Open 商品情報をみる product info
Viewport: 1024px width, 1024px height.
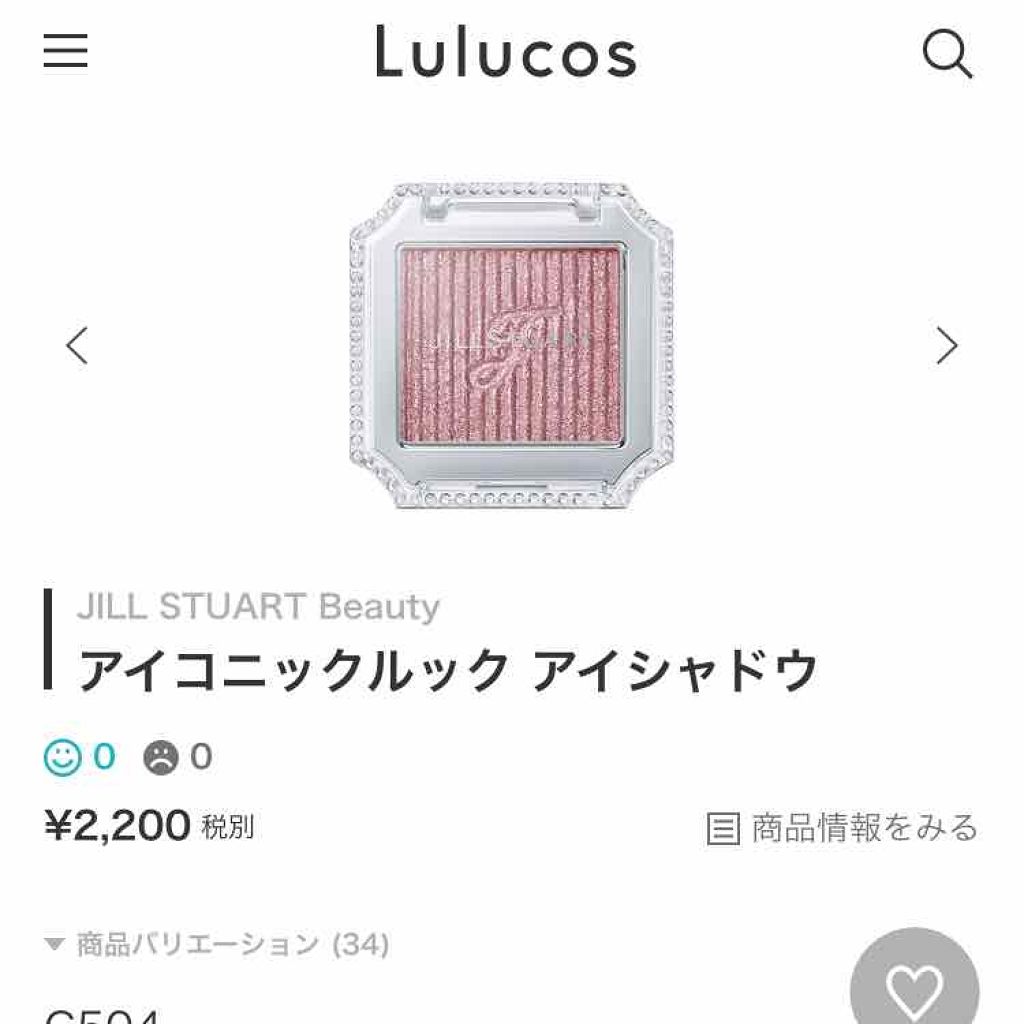842,828
